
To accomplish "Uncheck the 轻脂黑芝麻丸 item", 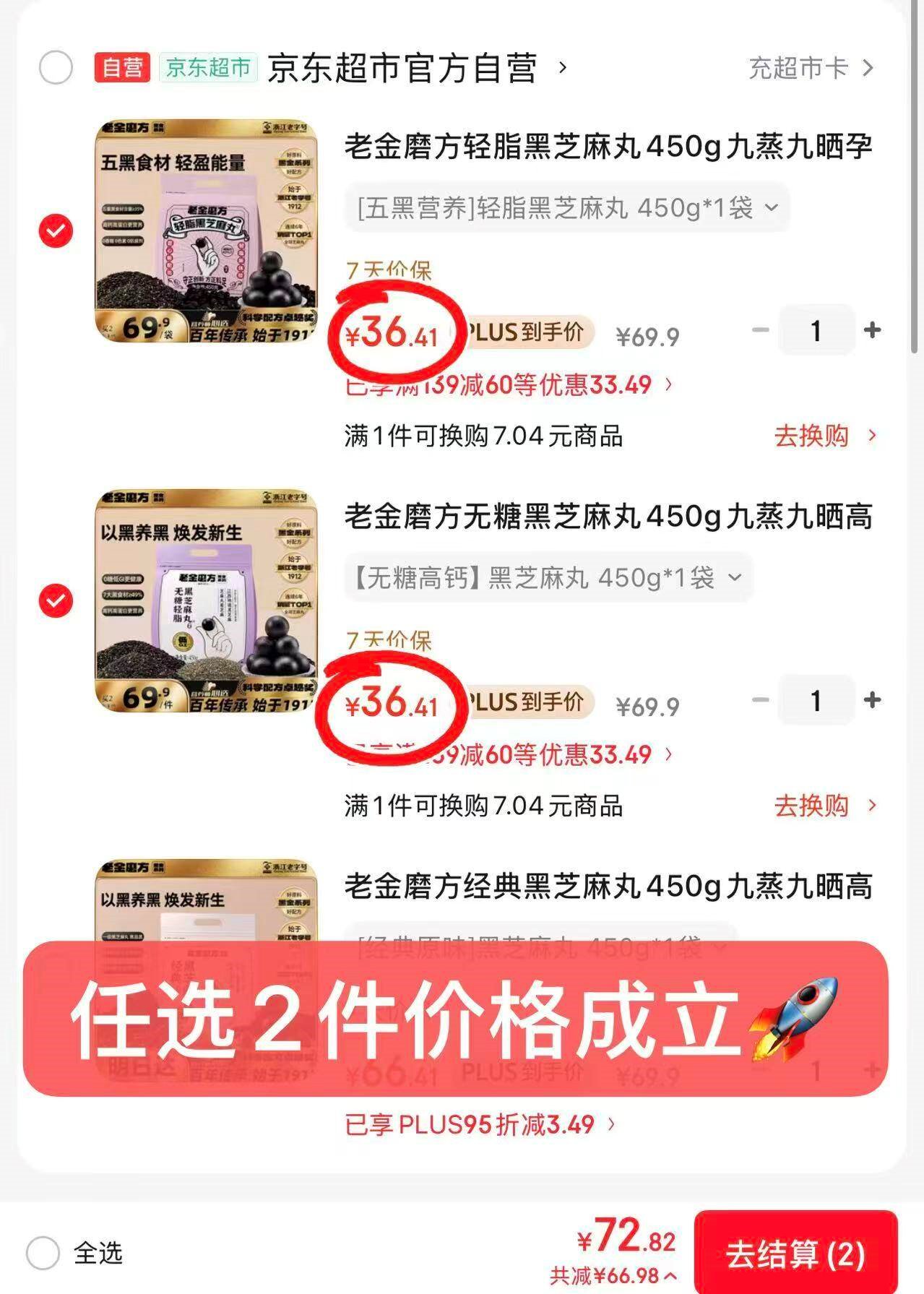I will (56, 231).
